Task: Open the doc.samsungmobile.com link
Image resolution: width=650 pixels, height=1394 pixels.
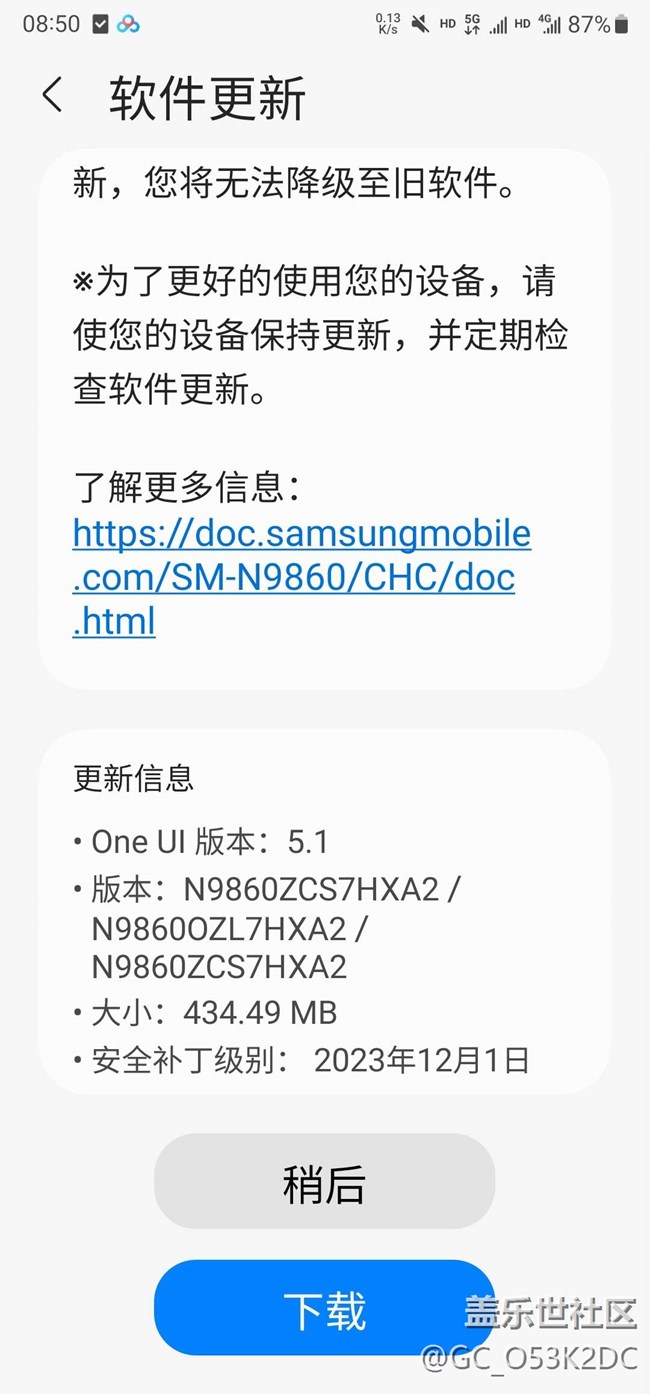Action: (x=300, y=577)
